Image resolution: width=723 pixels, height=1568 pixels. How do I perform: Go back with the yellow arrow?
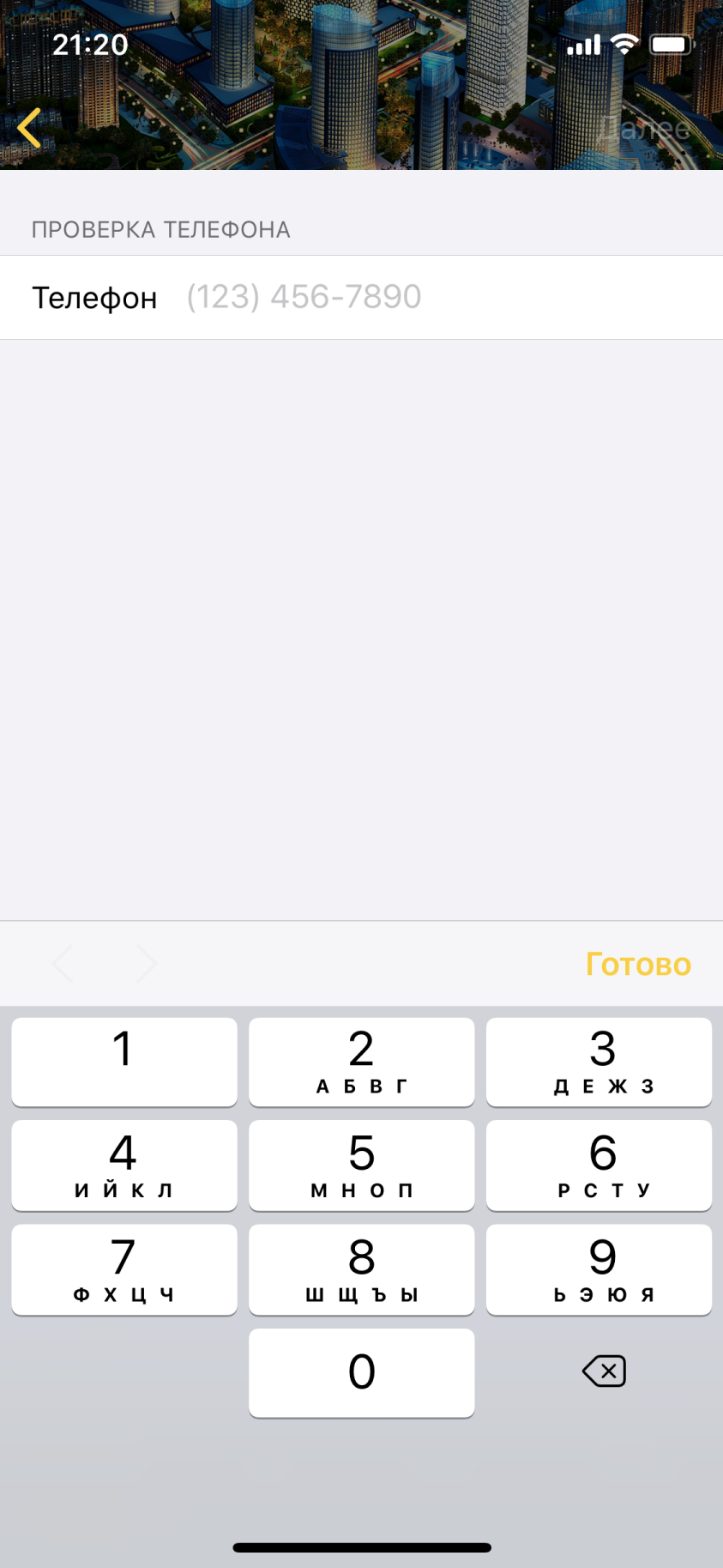coord(29,128)
